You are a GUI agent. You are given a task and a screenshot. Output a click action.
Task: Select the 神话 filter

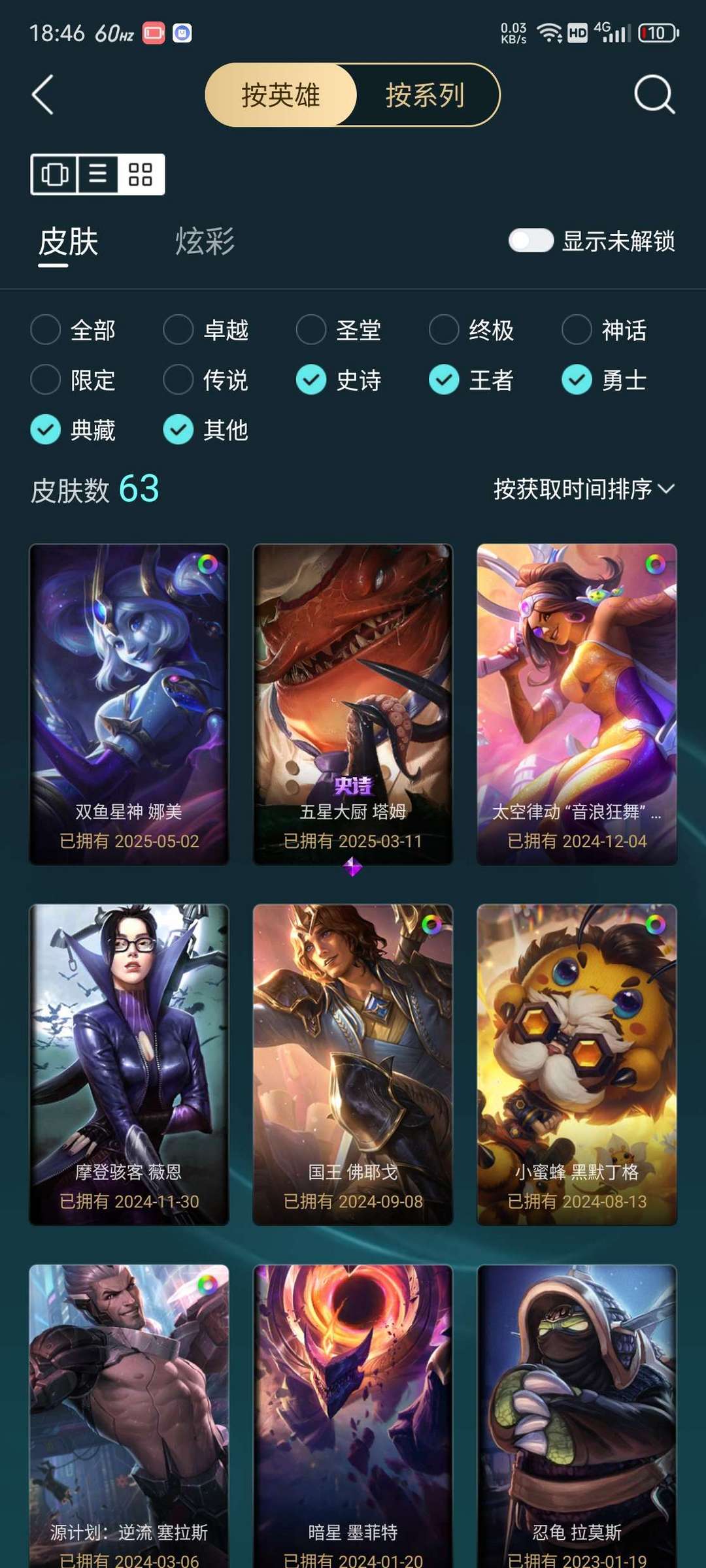point(577,330)
